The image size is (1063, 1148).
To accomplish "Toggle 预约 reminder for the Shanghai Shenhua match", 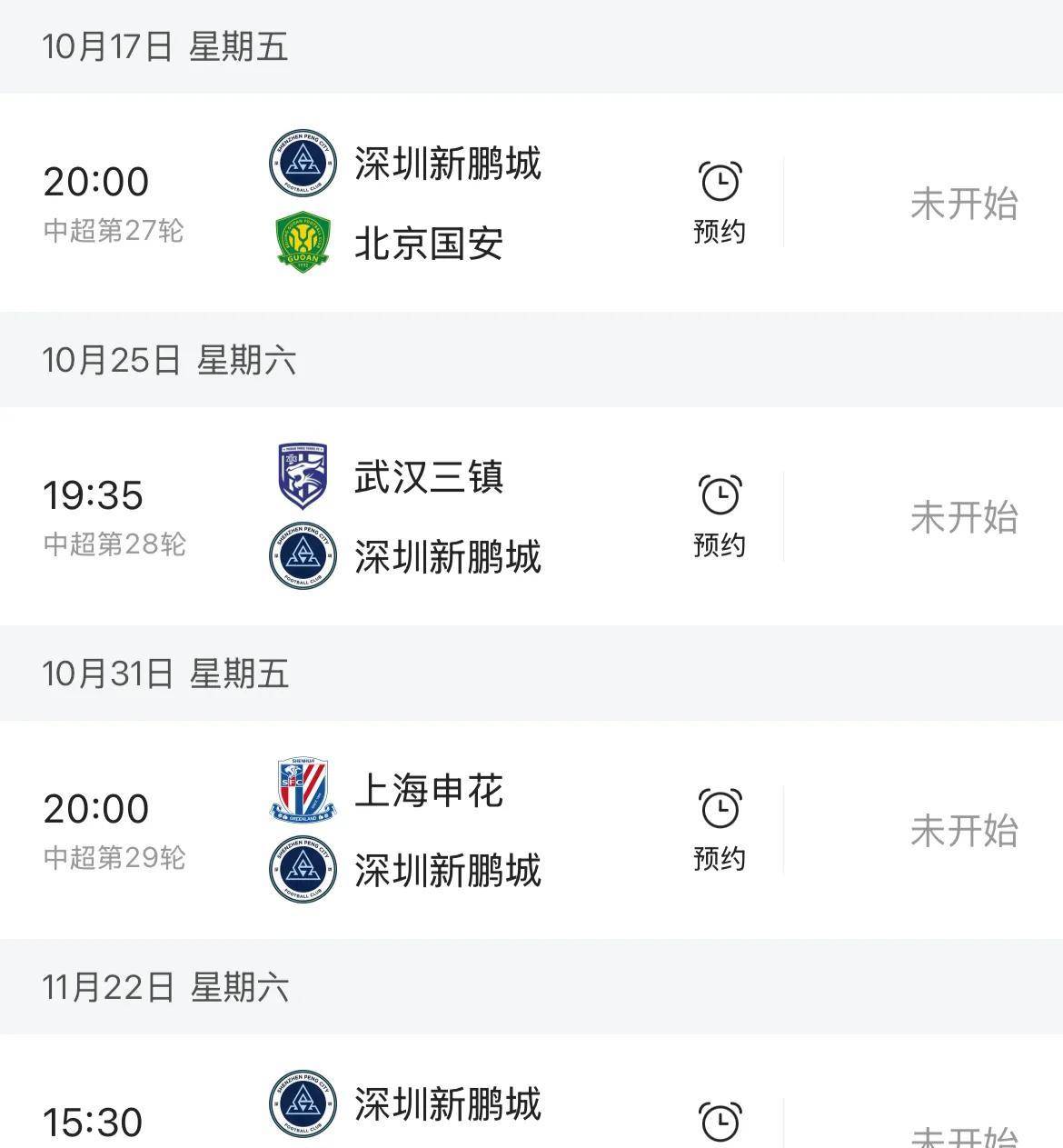I will click(719, 857).
